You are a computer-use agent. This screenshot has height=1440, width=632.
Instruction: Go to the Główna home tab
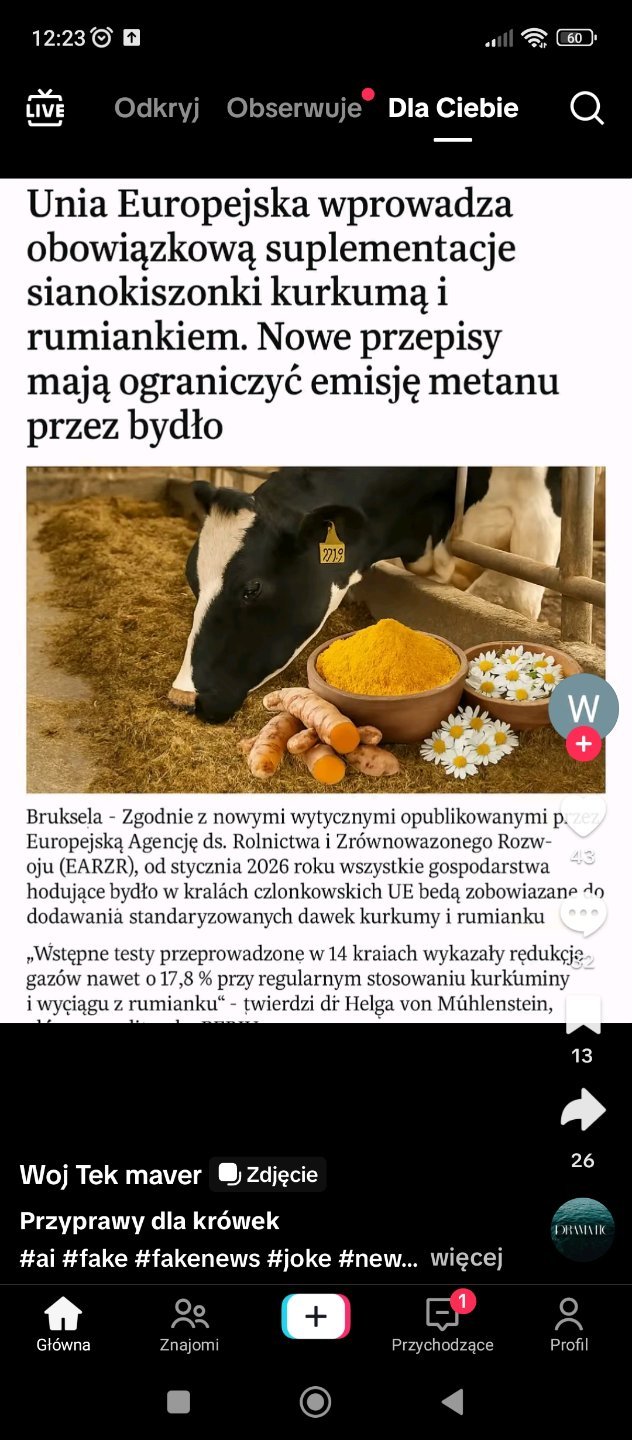tap(63, 1324)
